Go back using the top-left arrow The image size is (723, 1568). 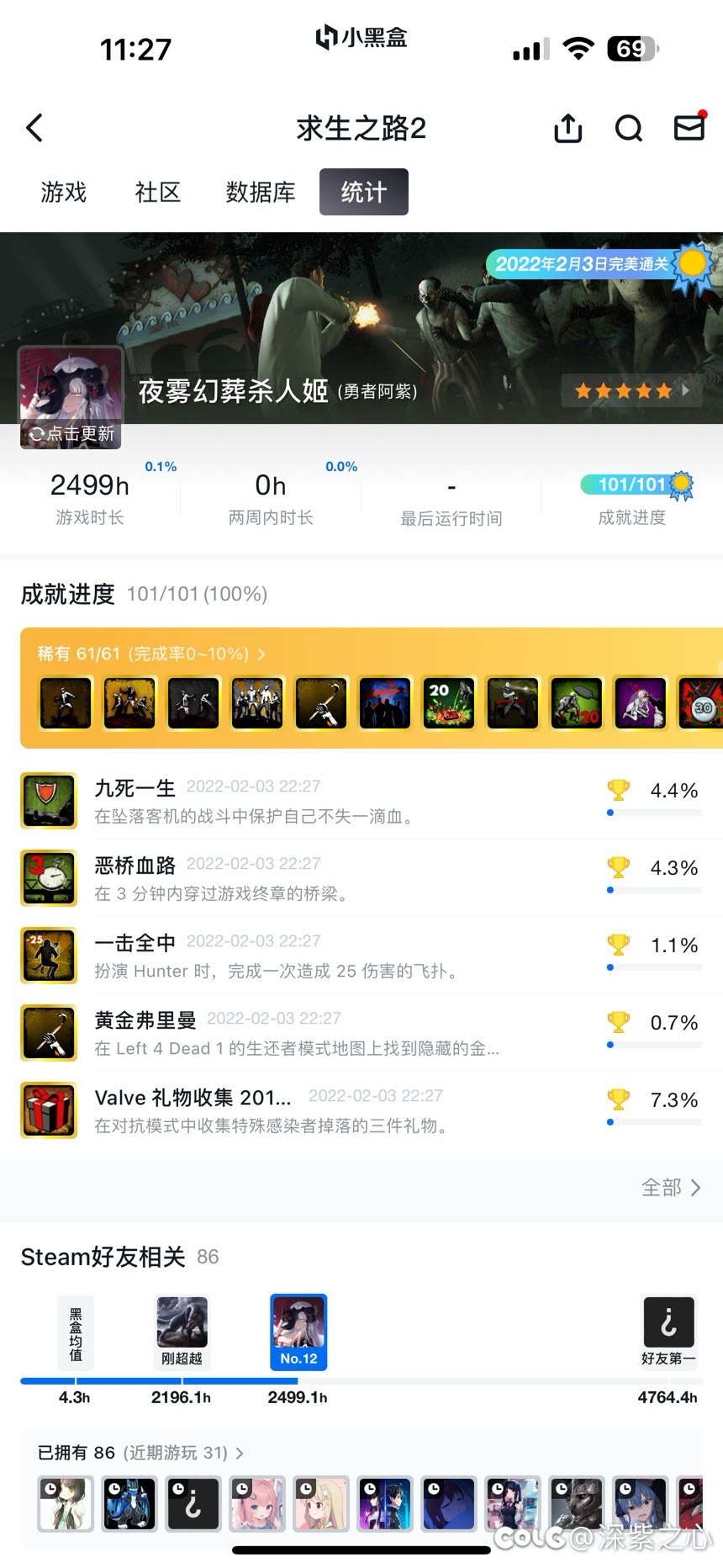pyautogui.click(x=34, y=128)
